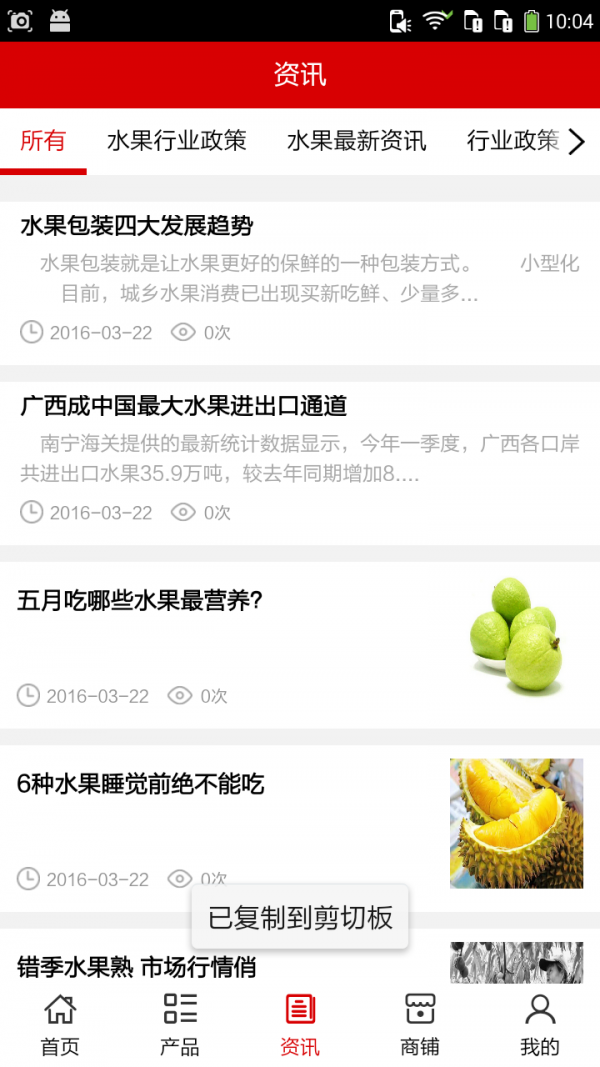Select the 水果行业政策 category tab
Image resolution: width=600 pixels, height=1067 pixels.
click(177, 141)
